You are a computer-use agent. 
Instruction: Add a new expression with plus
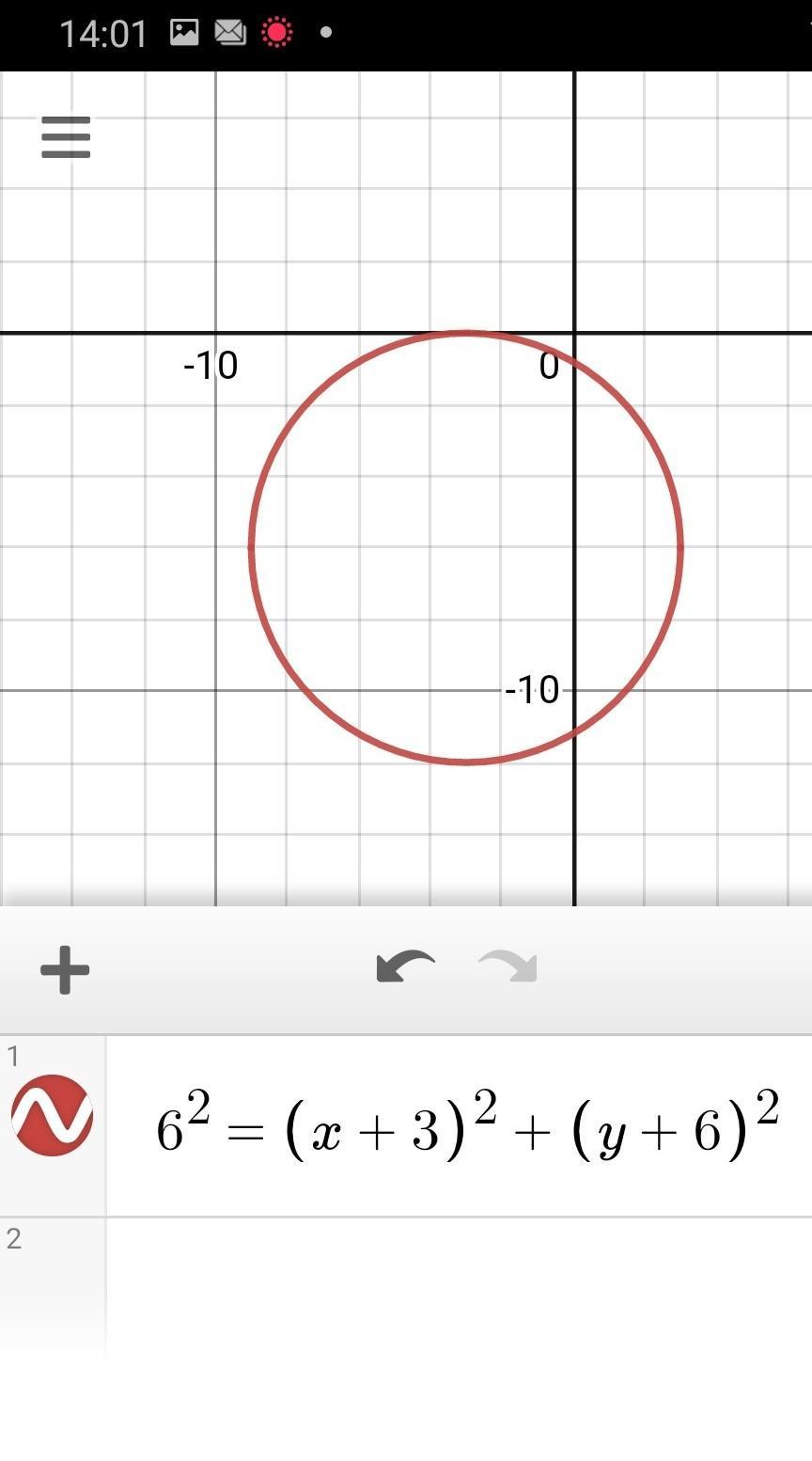[65, 969]
